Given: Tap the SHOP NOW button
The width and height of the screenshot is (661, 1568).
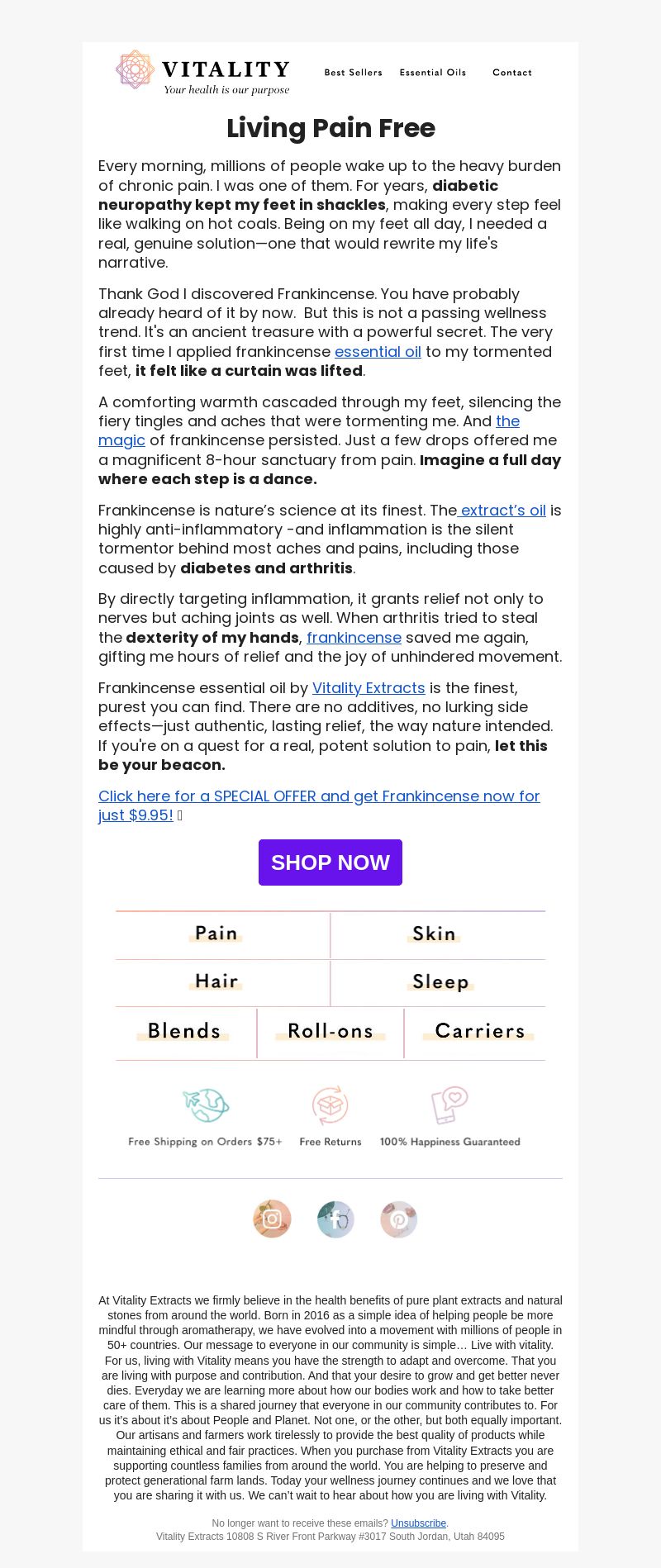Looking at the screenshot, I should pyautogui.click(x=330, y=862).
